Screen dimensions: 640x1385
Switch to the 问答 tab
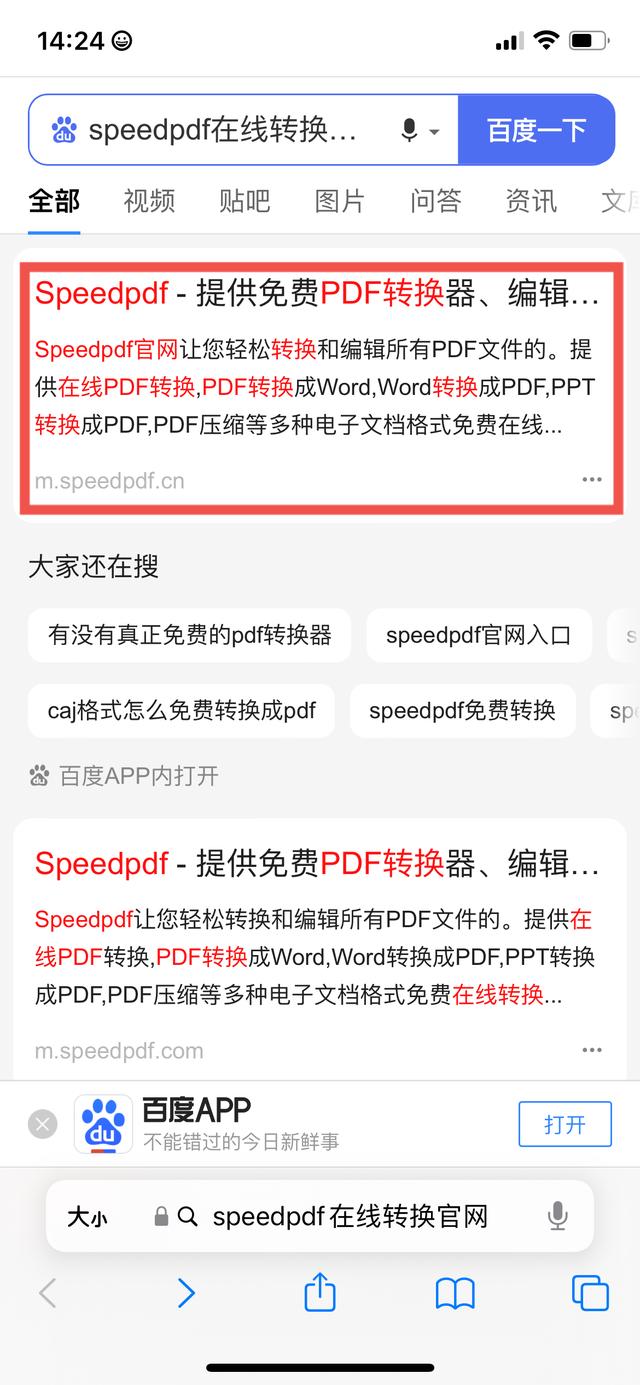pyautogui.click(x=436, y=201)
